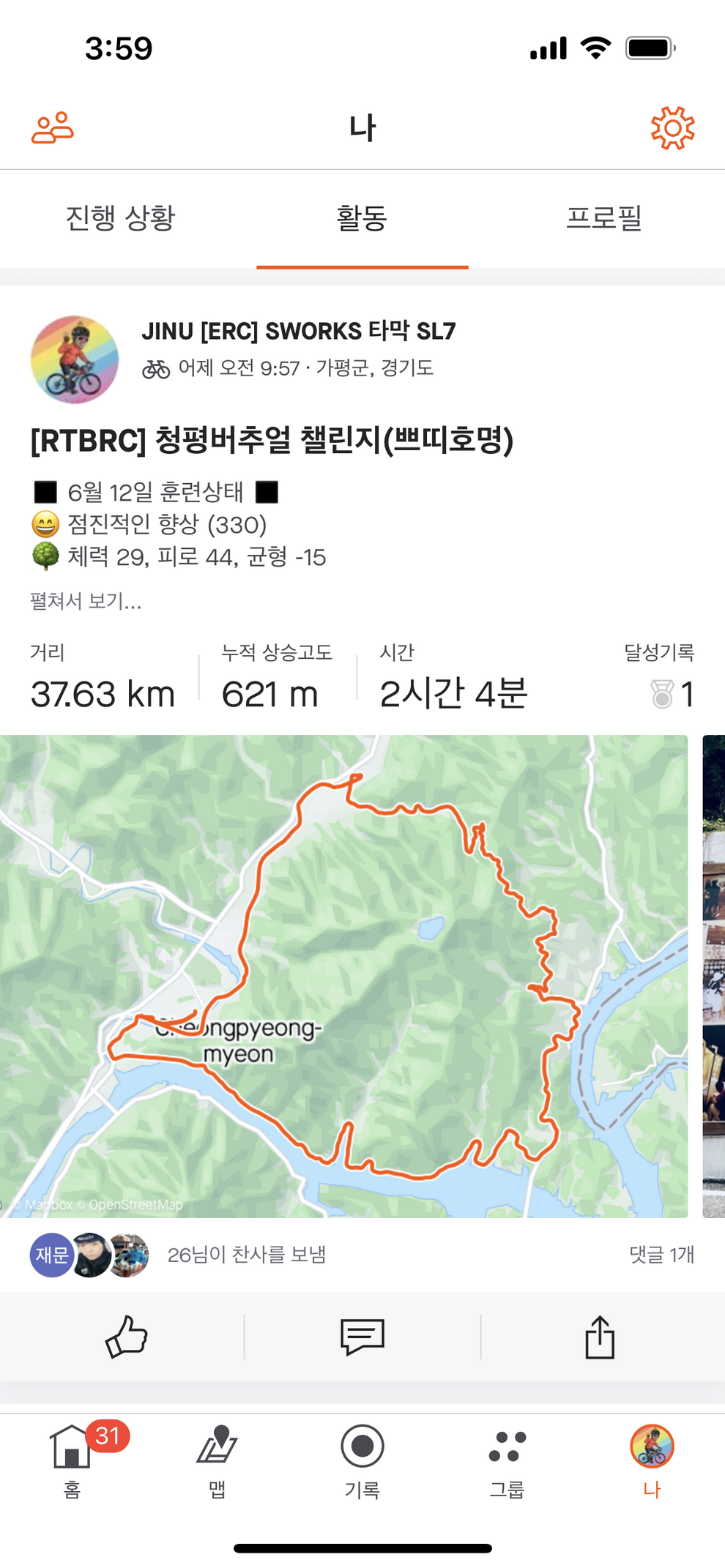Give kudos with the thumbs-up icon
This screenshot has height=1568, width=725.
[126, 1337]
